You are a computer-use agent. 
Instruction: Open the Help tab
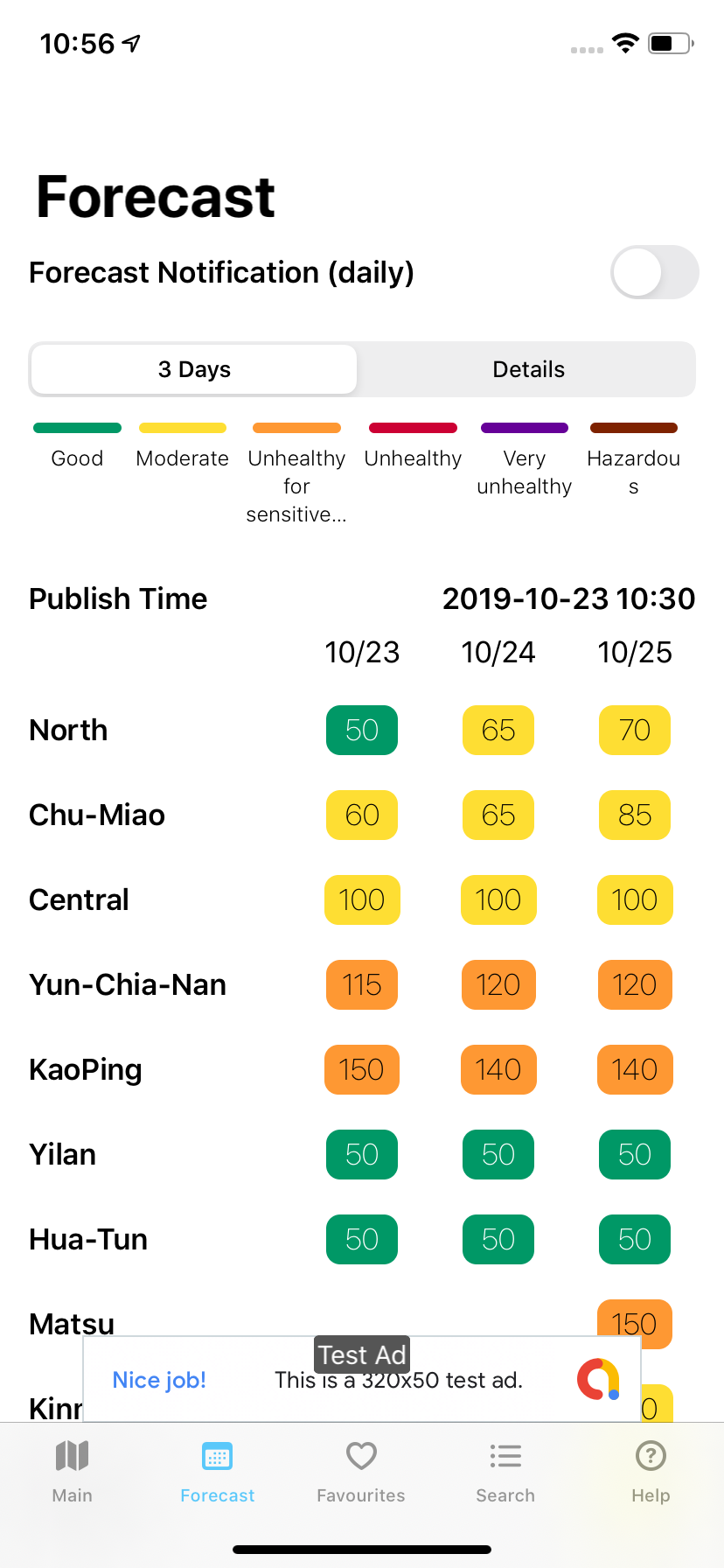click(651, 1472)
